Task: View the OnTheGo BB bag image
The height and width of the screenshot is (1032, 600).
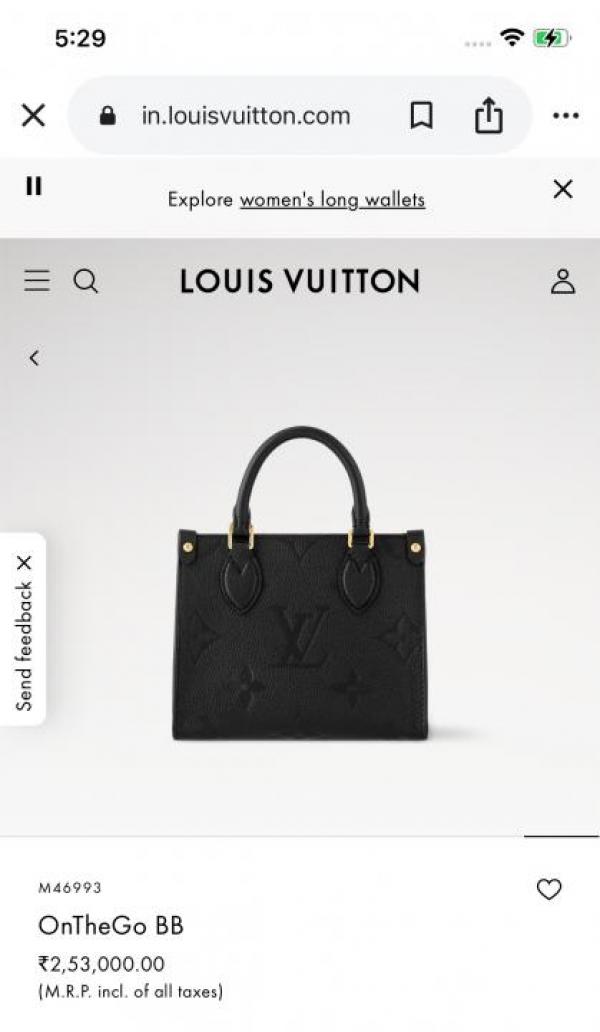Action: pyautogui.click(x=300, y=590)
